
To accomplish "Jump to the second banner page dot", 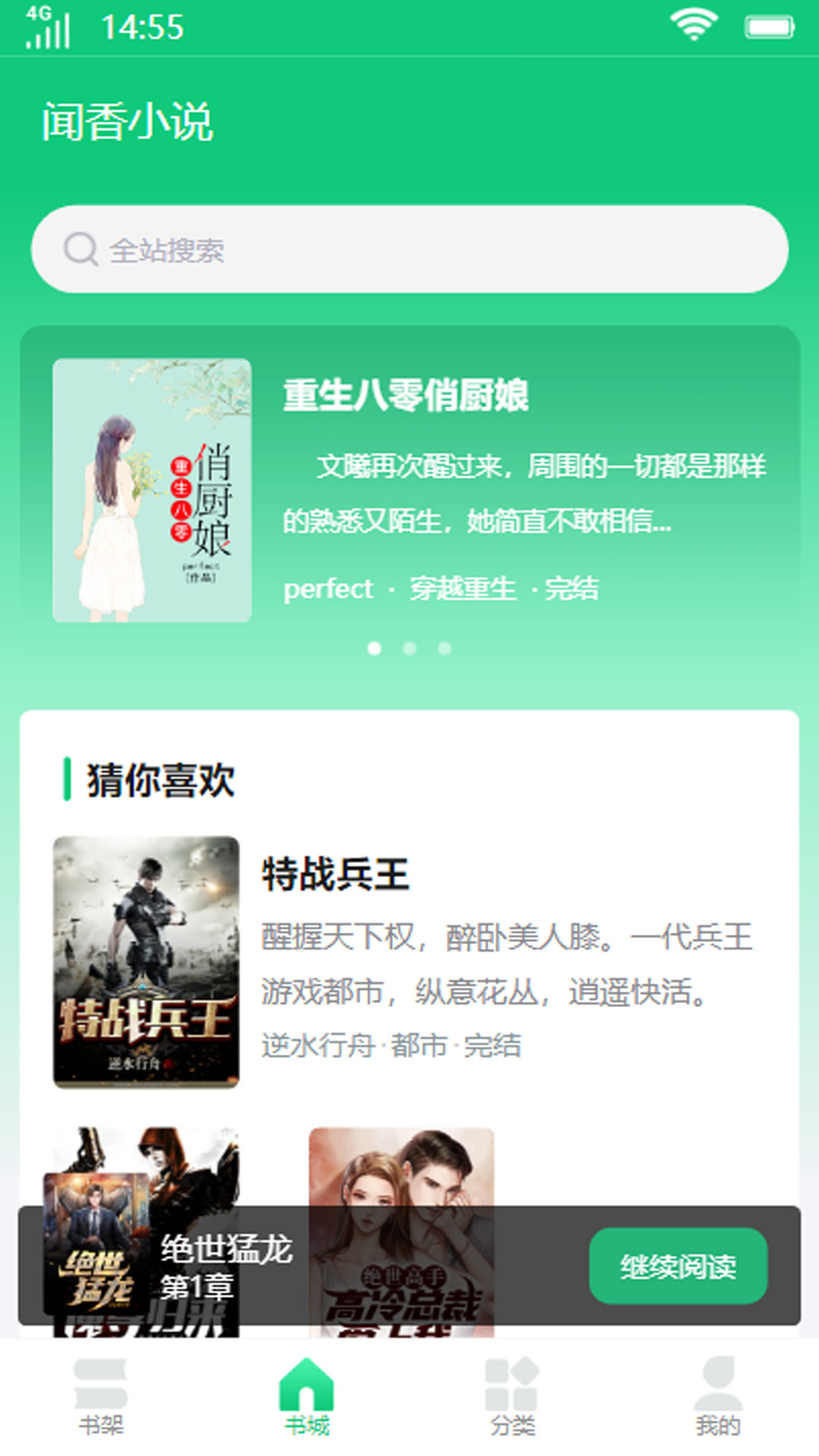I will pyautogui.click(x=409, y=648).
